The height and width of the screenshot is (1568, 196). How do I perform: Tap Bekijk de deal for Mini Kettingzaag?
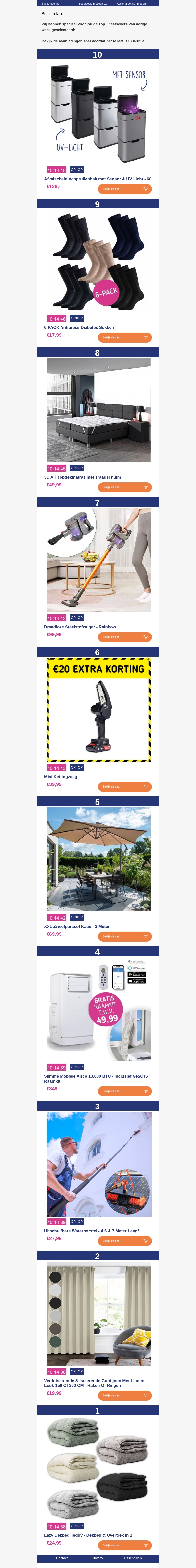(x=124, y=786)
